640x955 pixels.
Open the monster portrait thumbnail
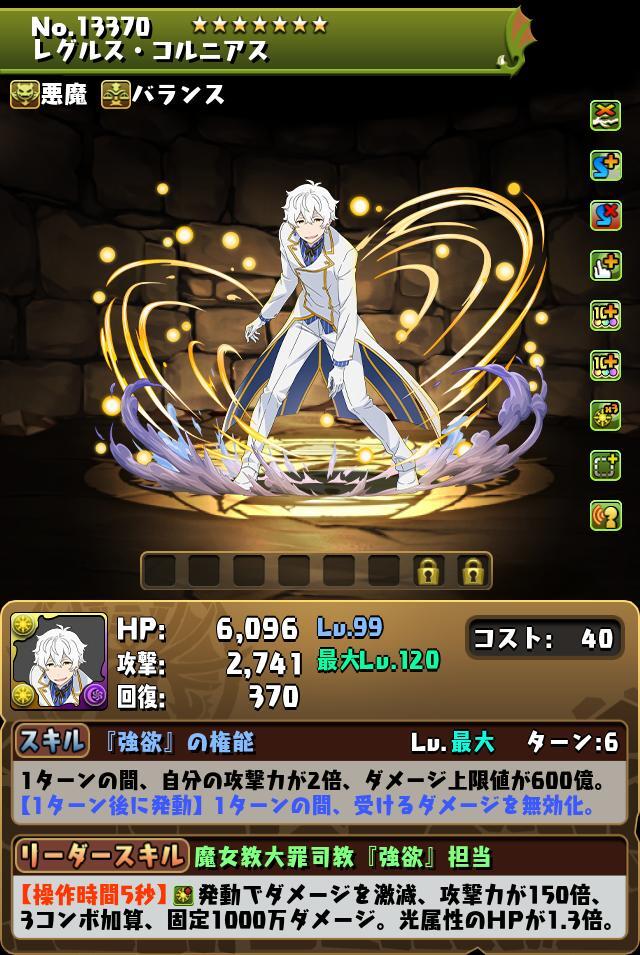coord(58,661)
